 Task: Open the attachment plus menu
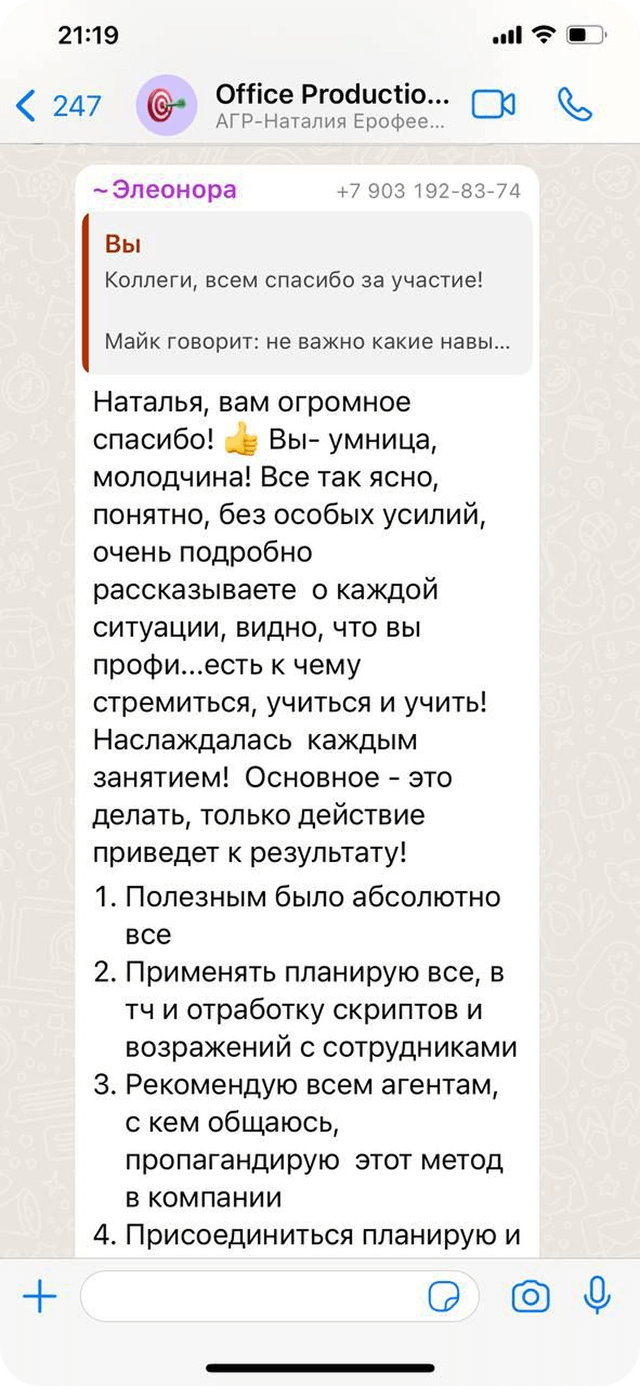pyautogui.click(x=40, y=1297)
